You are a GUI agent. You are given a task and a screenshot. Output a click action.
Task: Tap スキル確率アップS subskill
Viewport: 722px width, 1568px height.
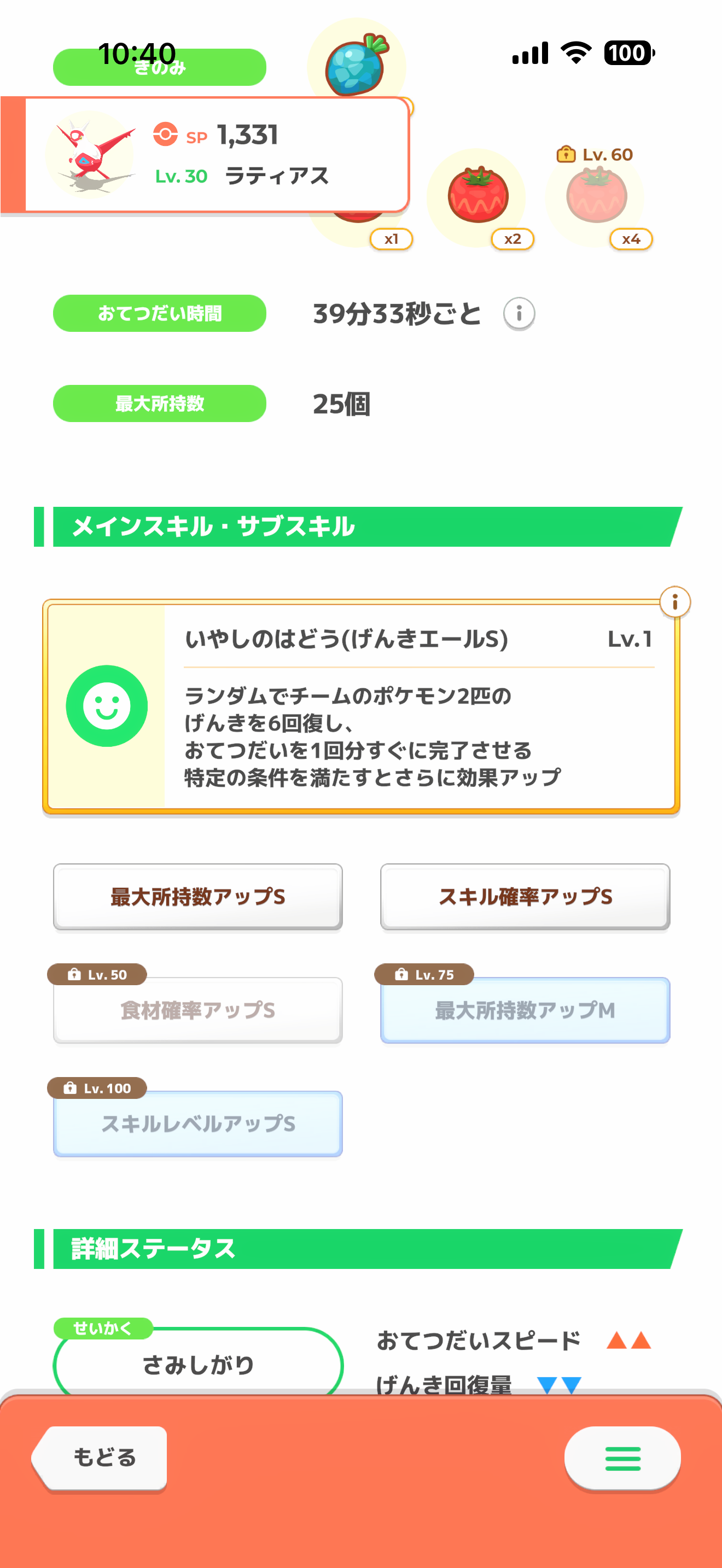coord(525,897)
